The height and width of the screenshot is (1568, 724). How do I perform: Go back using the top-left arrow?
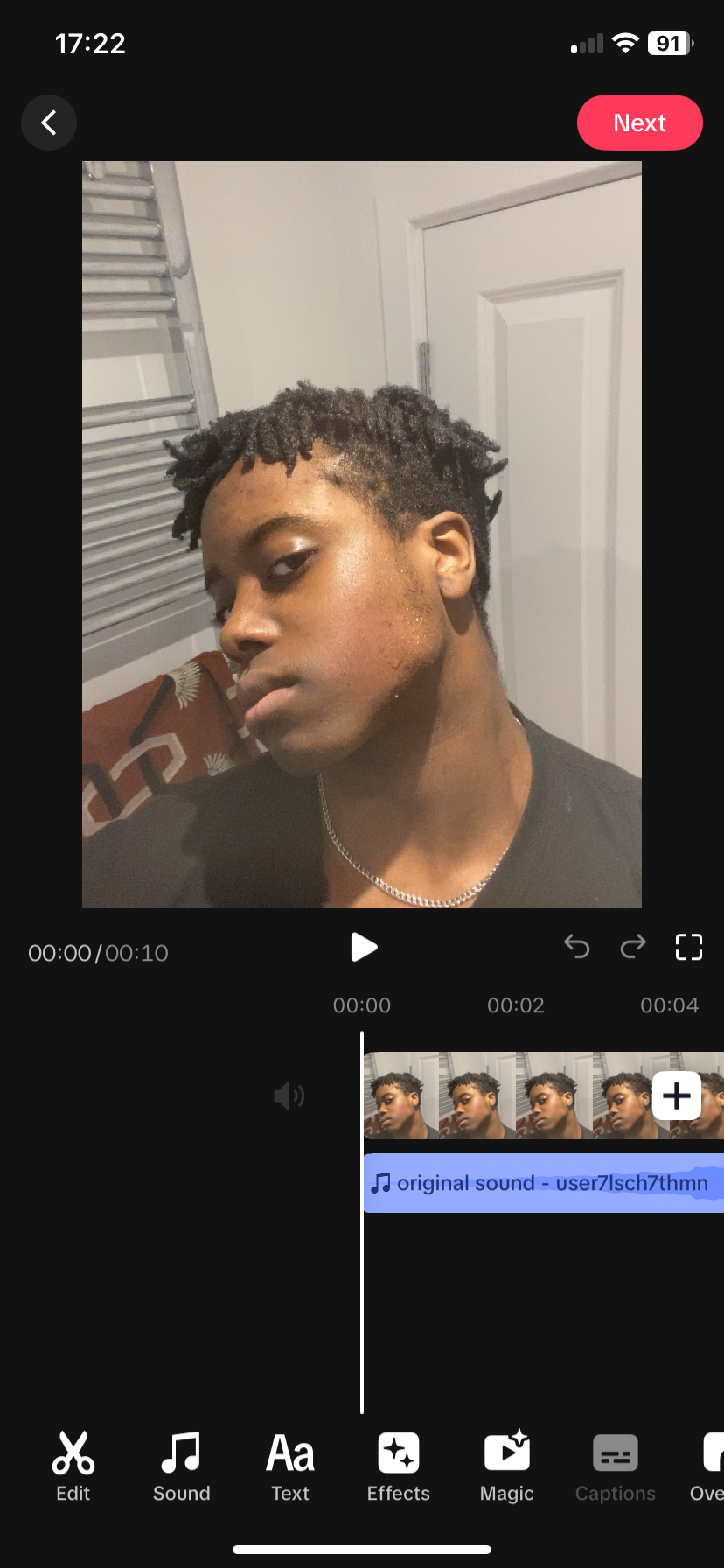point(49,122)
